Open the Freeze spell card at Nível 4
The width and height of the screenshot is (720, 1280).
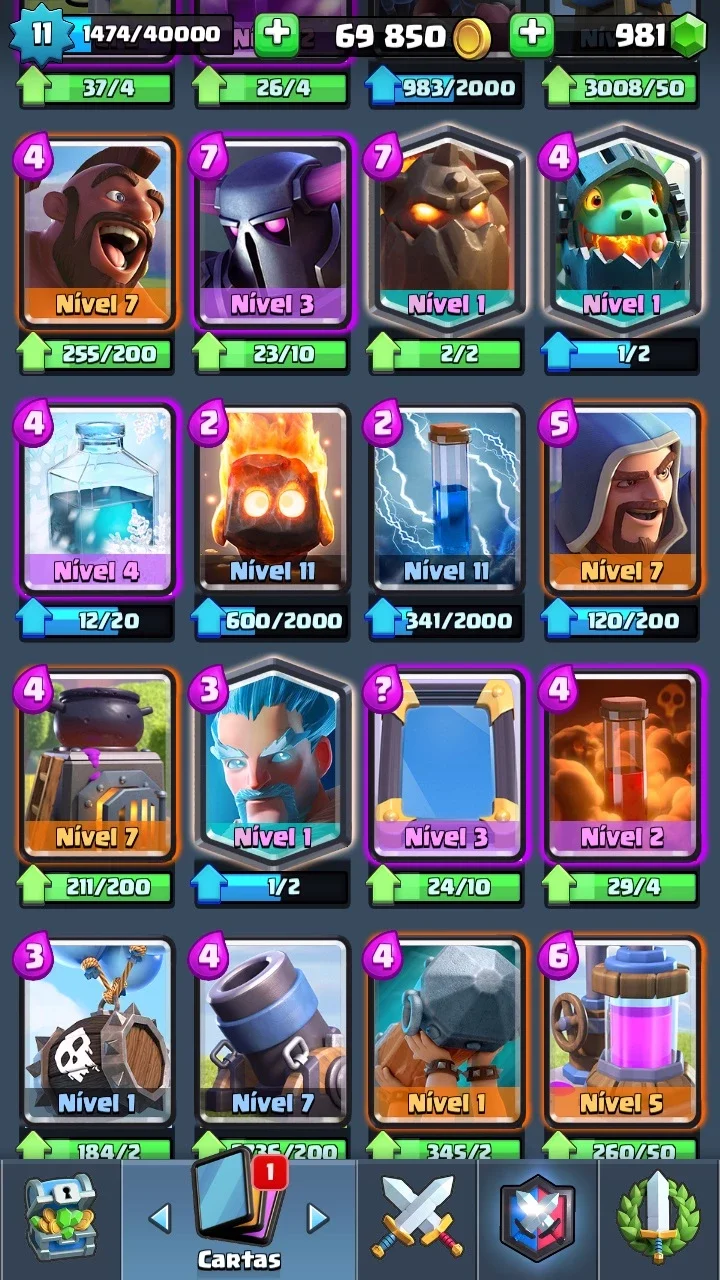[97, 498]
